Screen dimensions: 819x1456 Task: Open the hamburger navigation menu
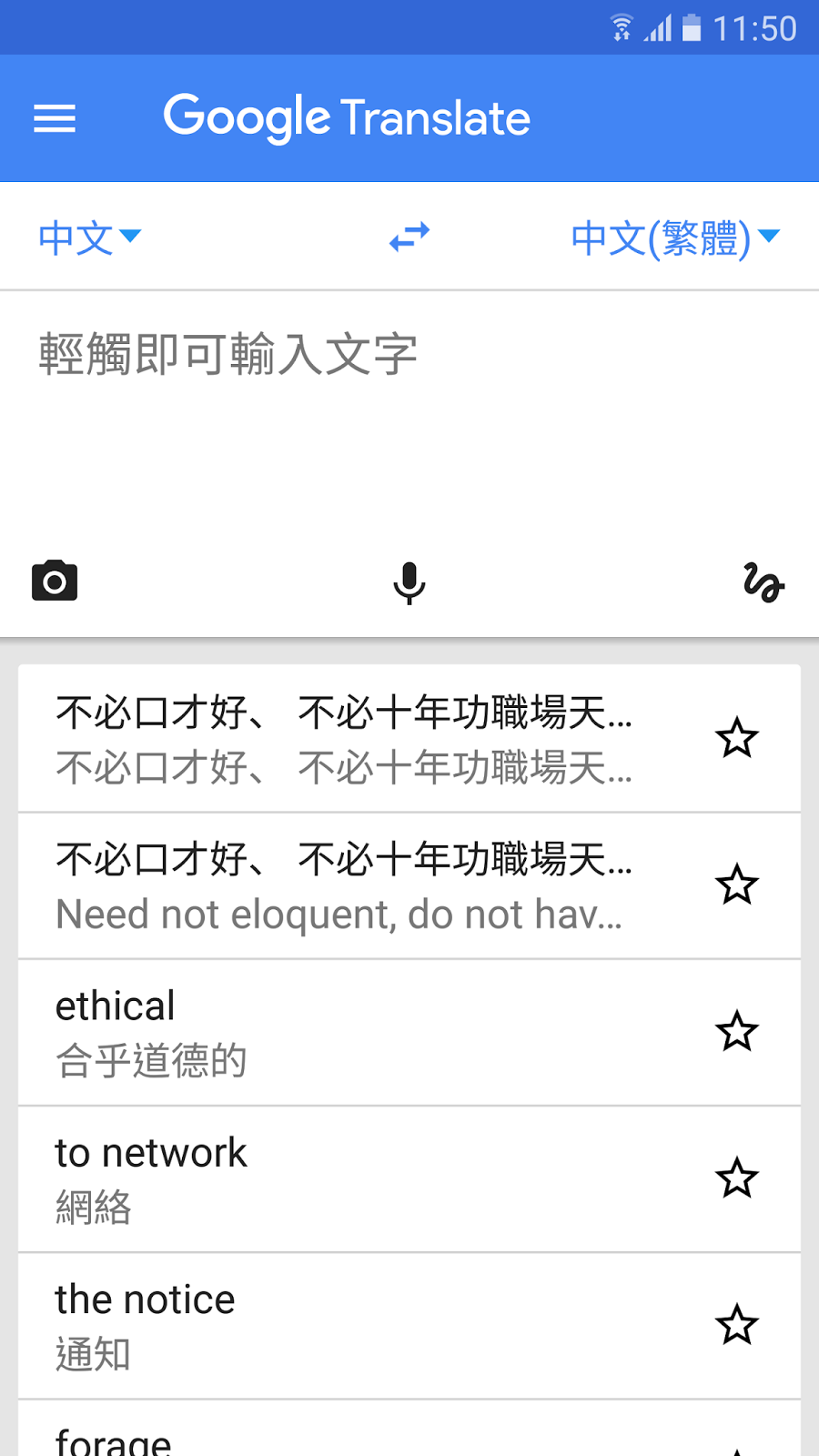[55, 118]
